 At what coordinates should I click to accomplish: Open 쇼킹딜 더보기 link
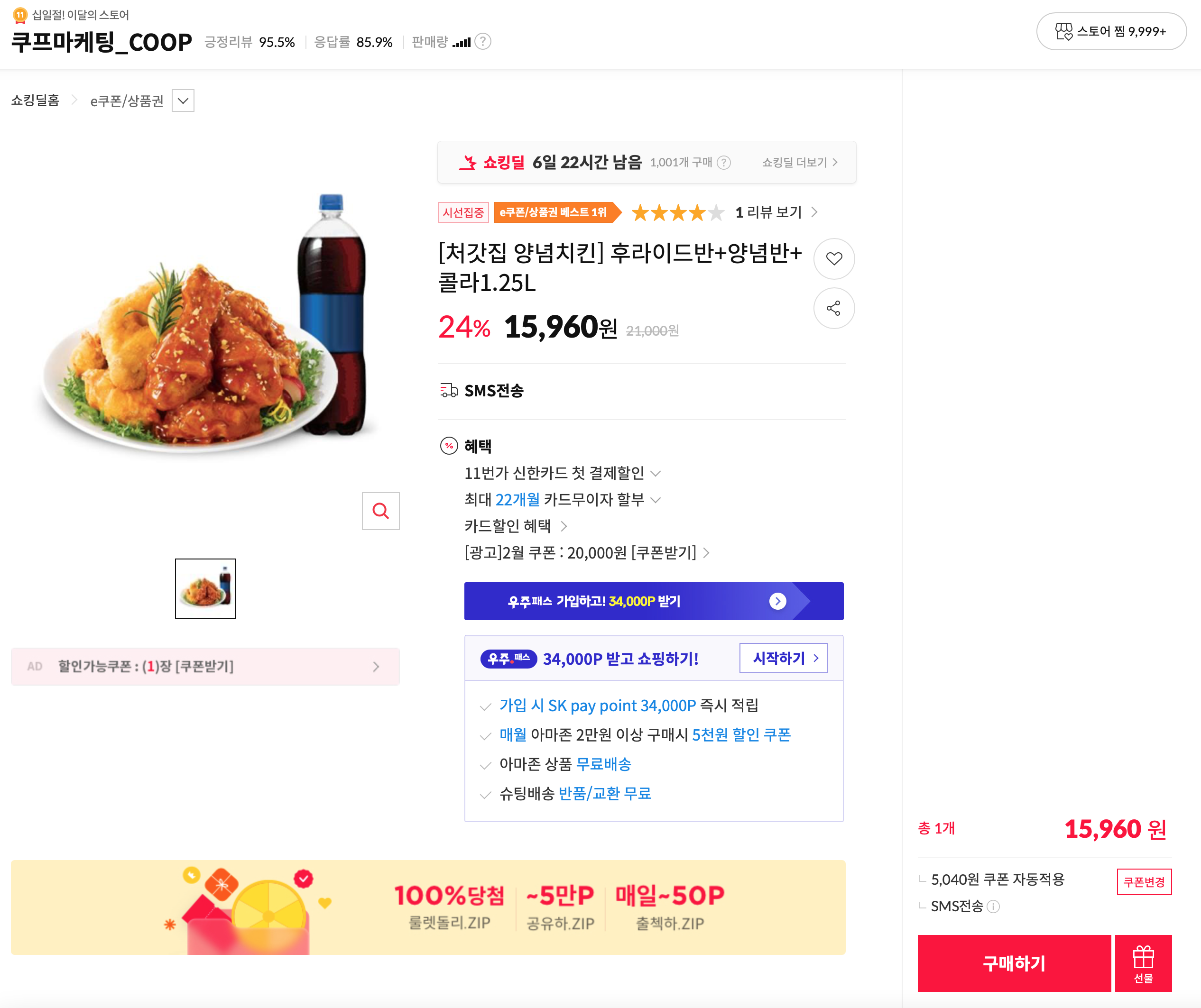(x=799, y=162)
